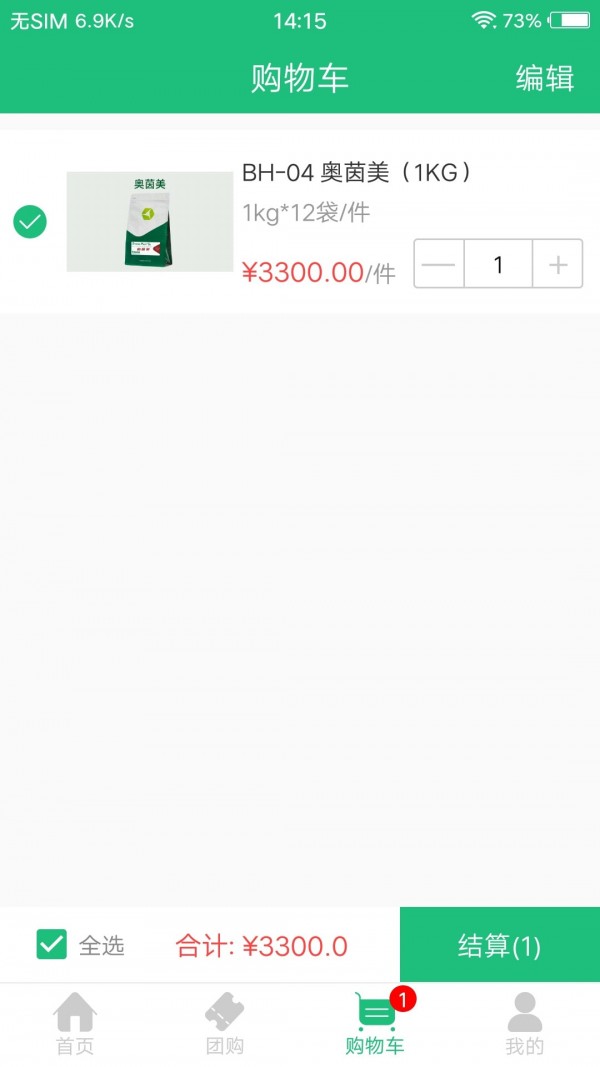Image resolution: width=600 pixels, height=1067 pixels.
Task: Tap the quantity field showing 1
Action: click(498, 265)
